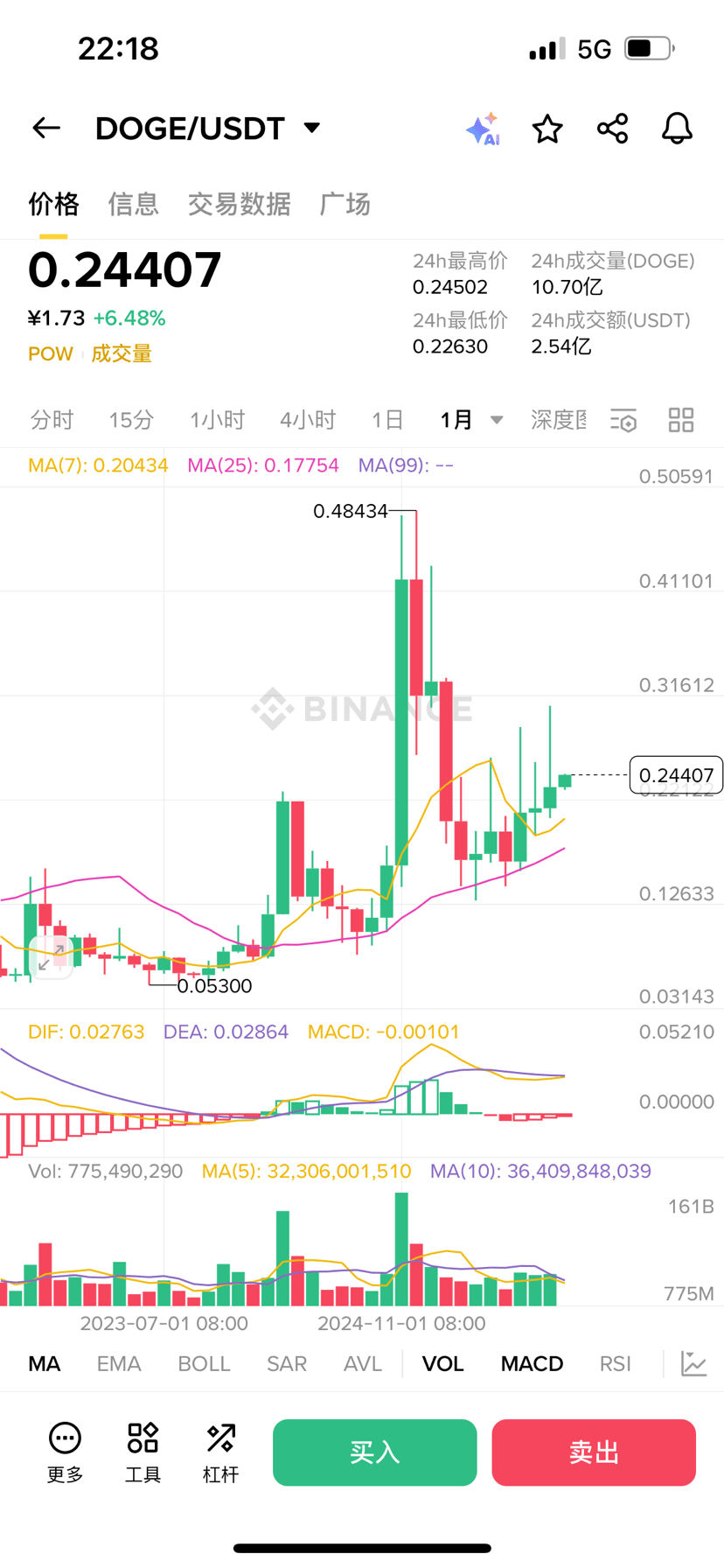Switch to the 交易数据 tab
The image size is (724, 1568).
(x=239, y=204)
